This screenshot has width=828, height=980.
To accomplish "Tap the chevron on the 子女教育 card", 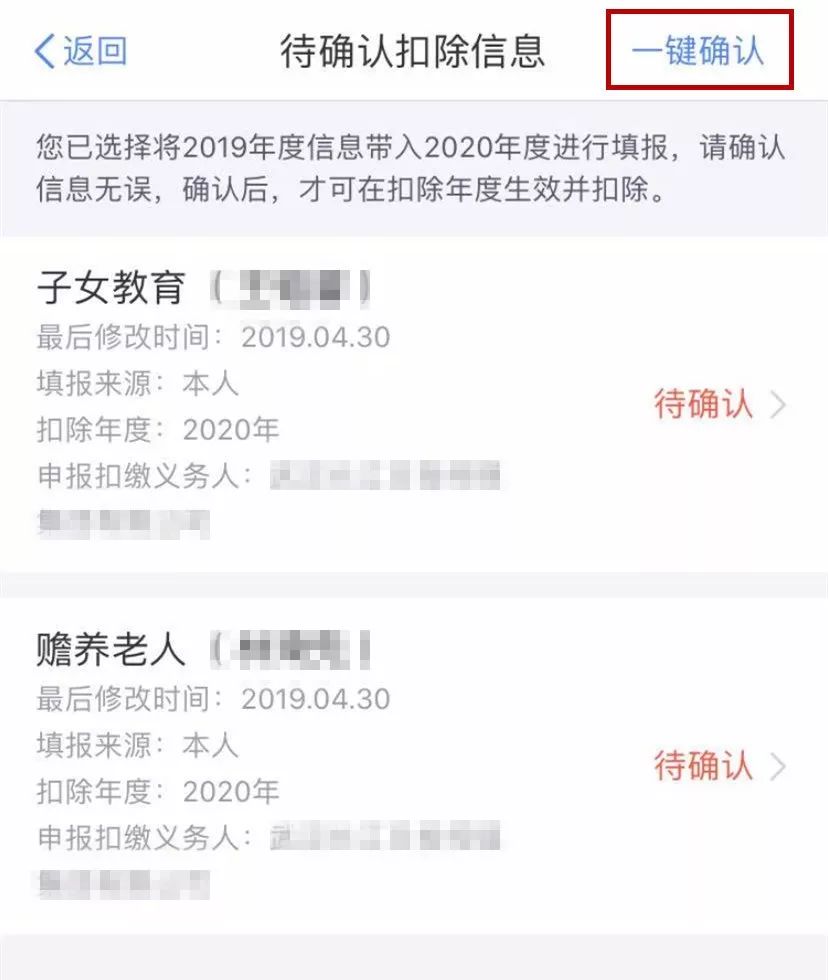I will click(x=778, y=404).
